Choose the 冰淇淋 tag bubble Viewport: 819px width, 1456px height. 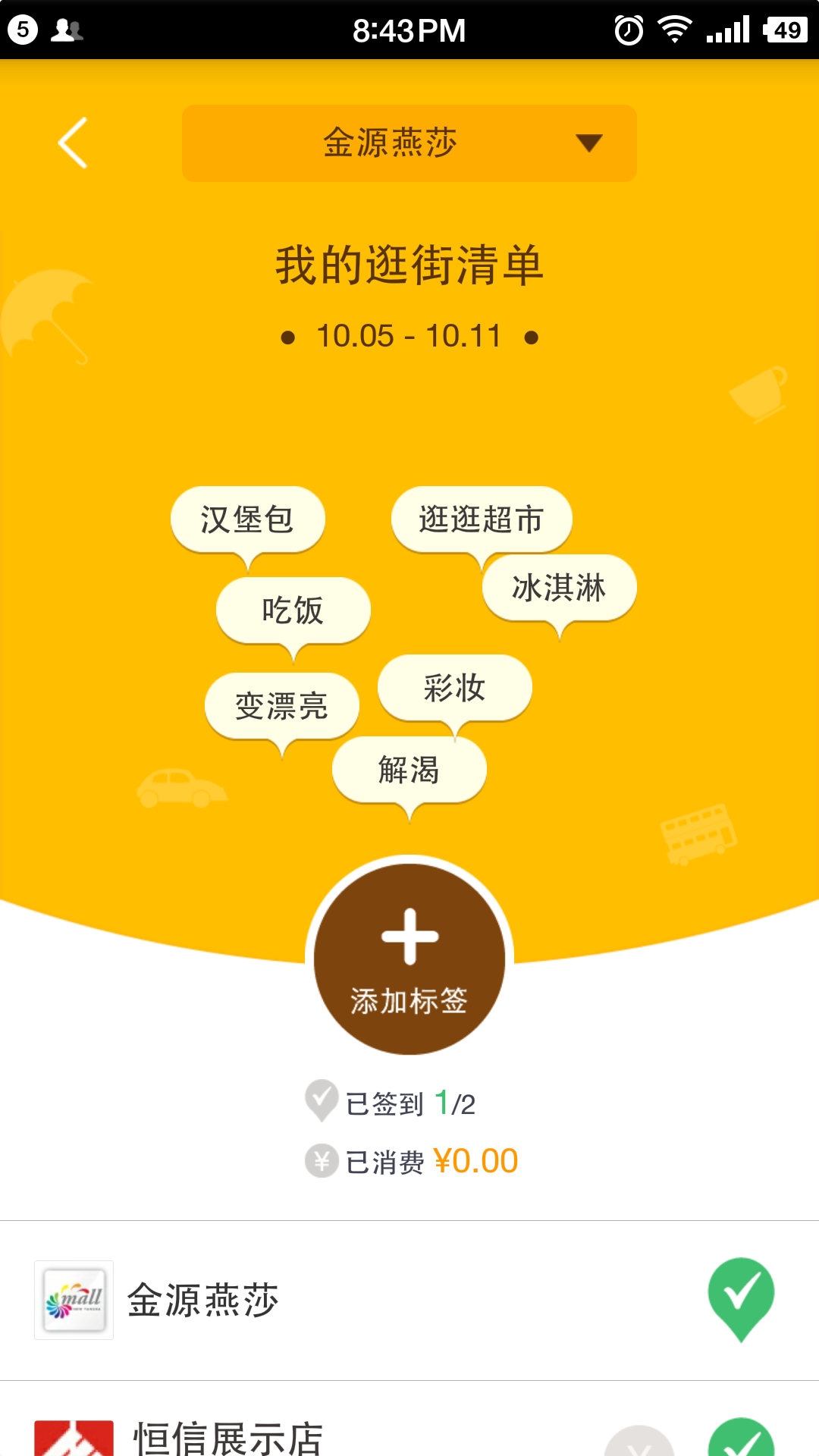[559, 588]
